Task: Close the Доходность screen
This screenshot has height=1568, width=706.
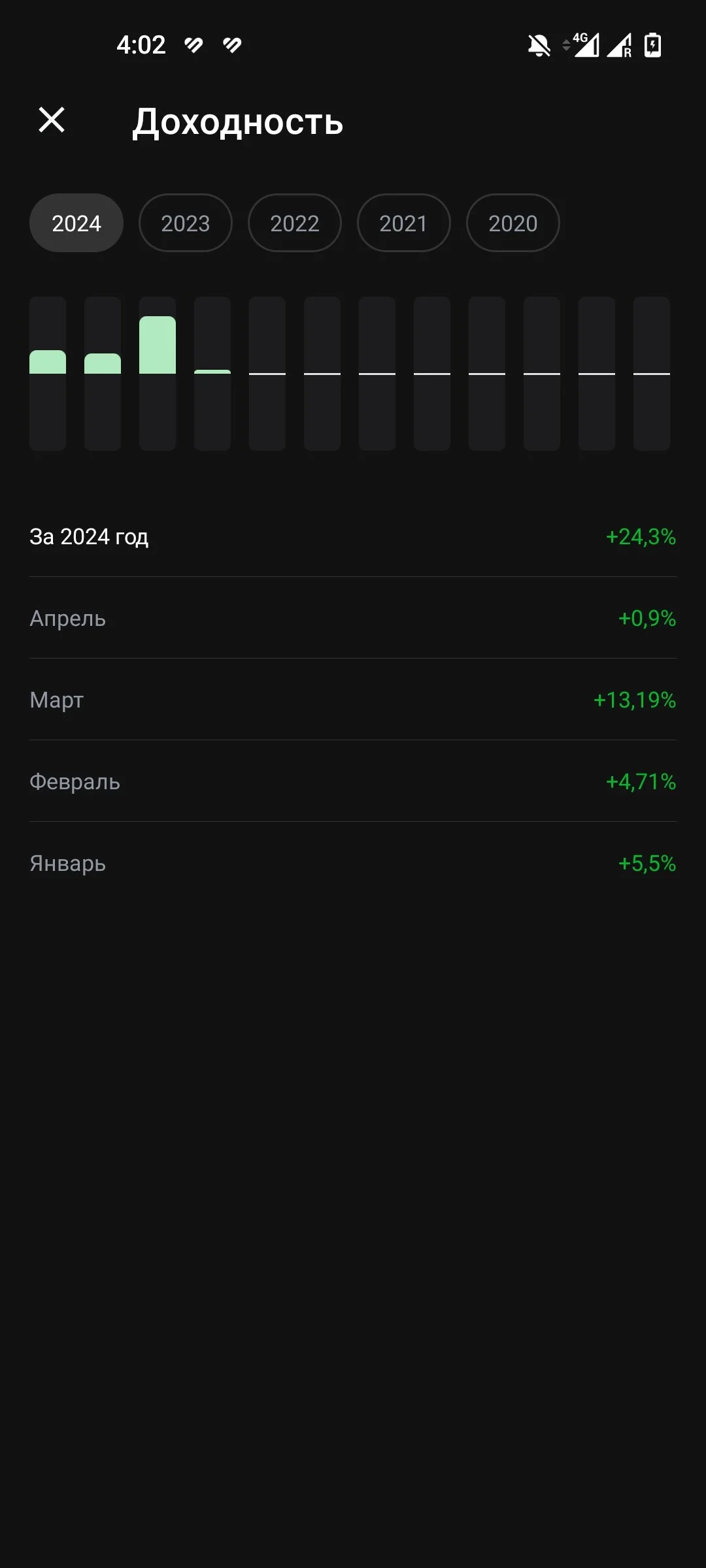Action: [52, 120]
